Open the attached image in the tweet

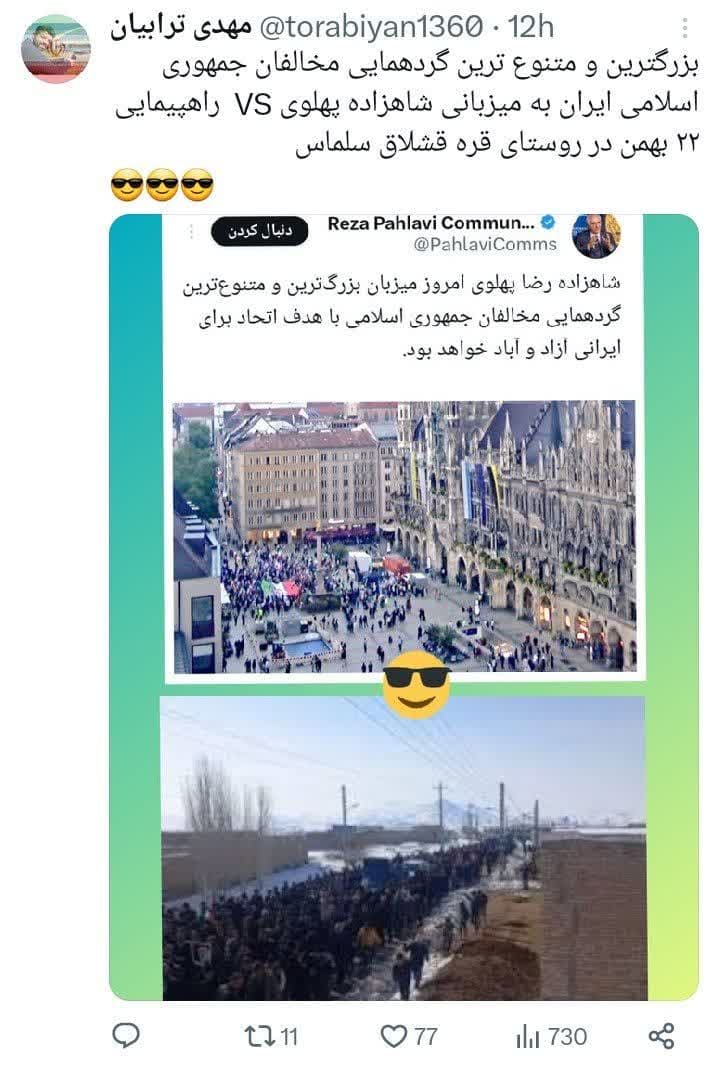click(403, 606)
